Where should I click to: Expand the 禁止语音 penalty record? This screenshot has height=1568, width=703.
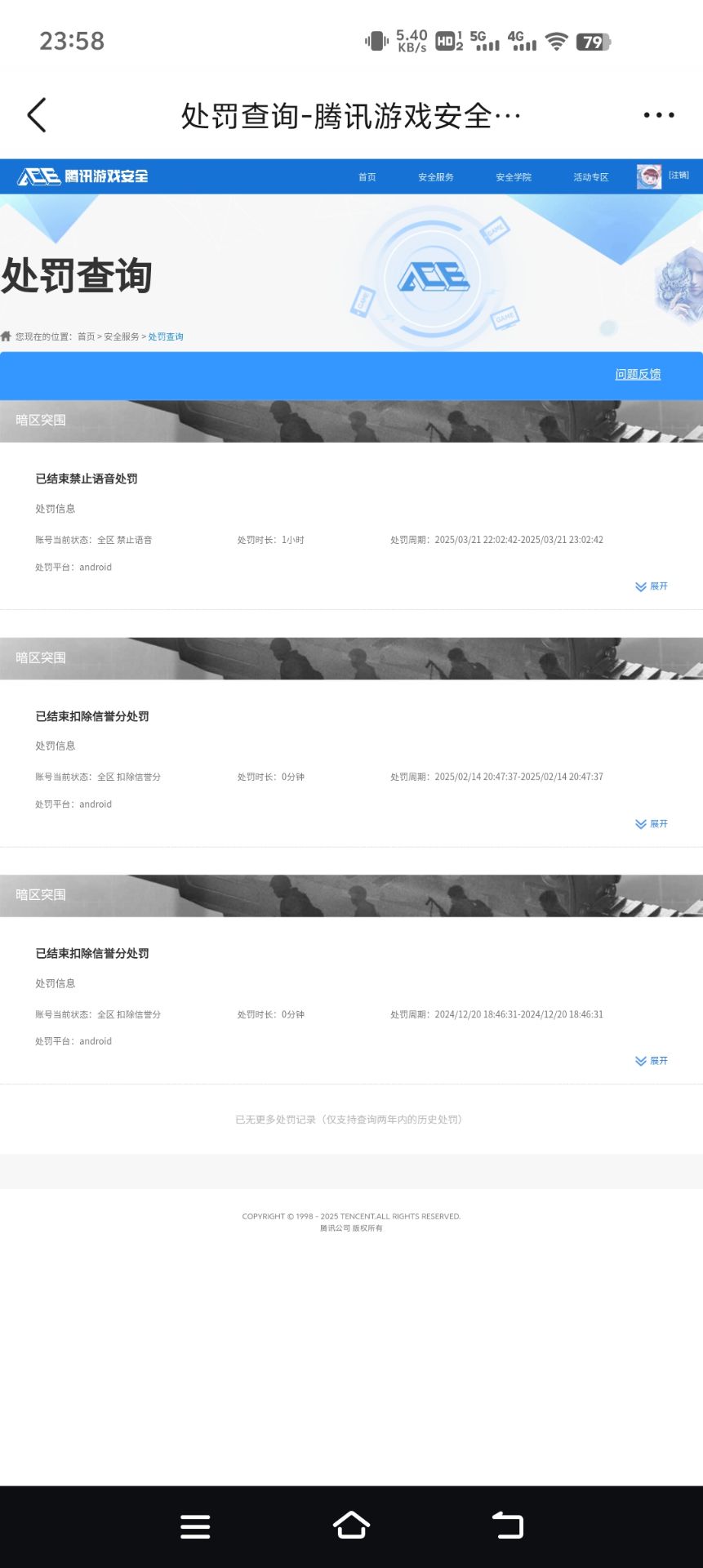click(652, 586)
